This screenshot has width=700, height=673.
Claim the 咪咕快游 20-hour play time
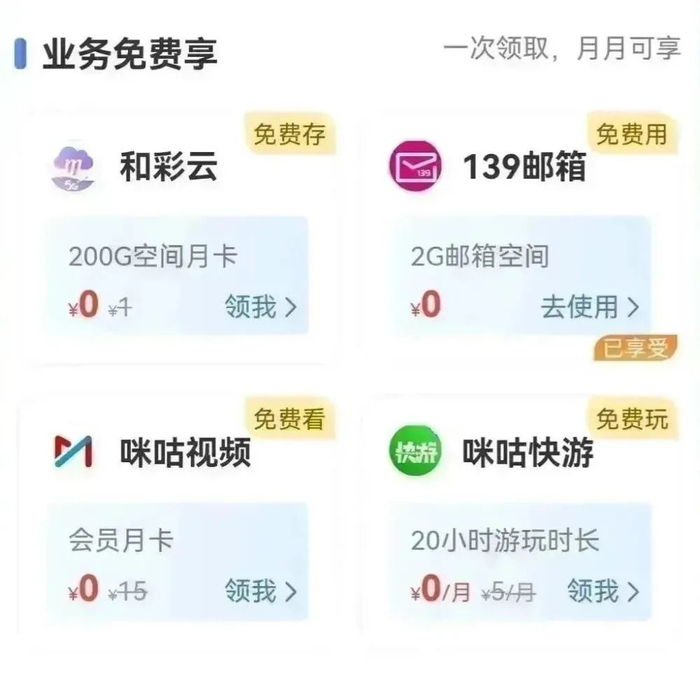(x=603, y=590)
